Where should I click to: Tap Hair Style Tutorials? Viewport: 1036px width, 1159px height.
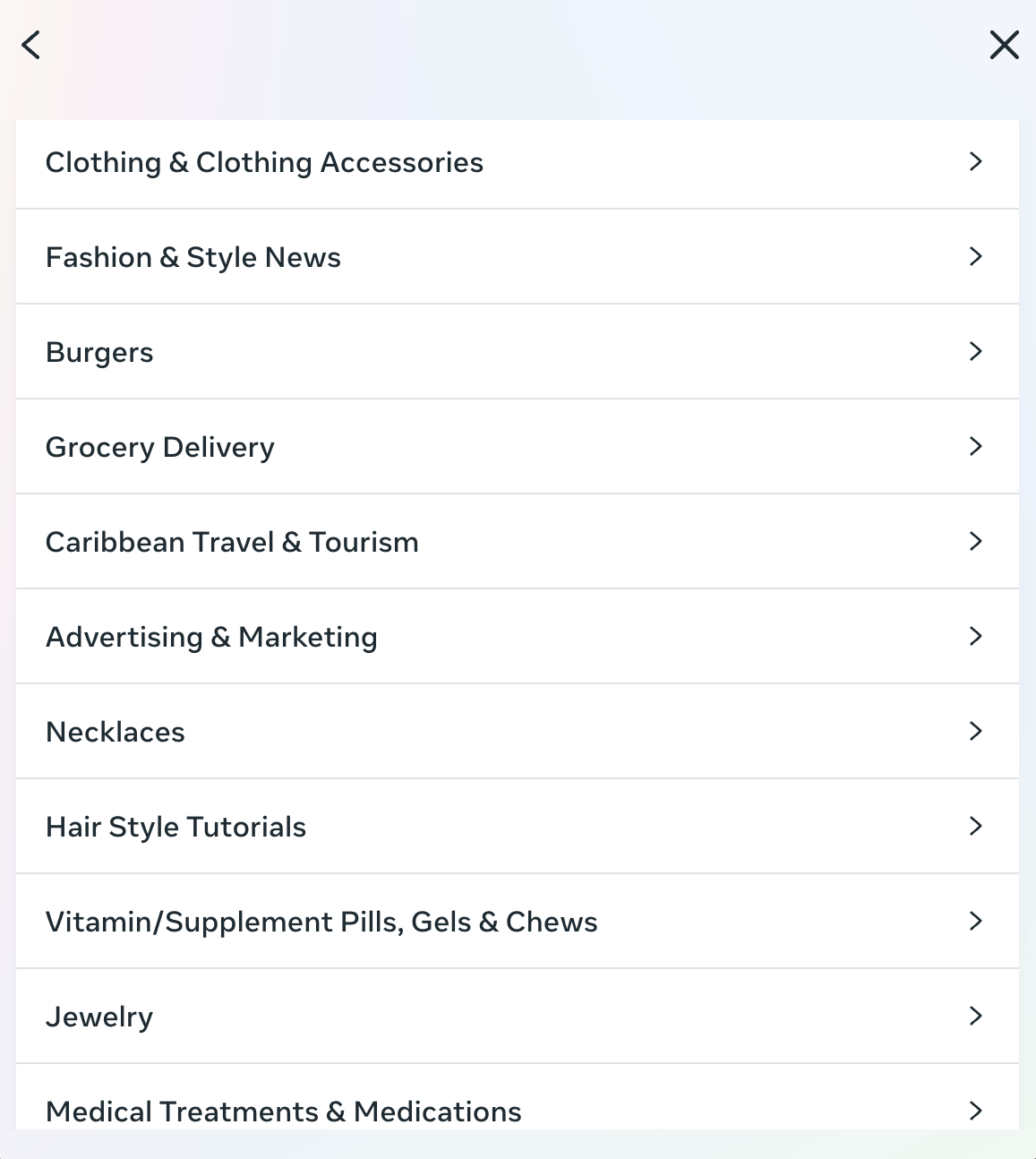(517, 828)
